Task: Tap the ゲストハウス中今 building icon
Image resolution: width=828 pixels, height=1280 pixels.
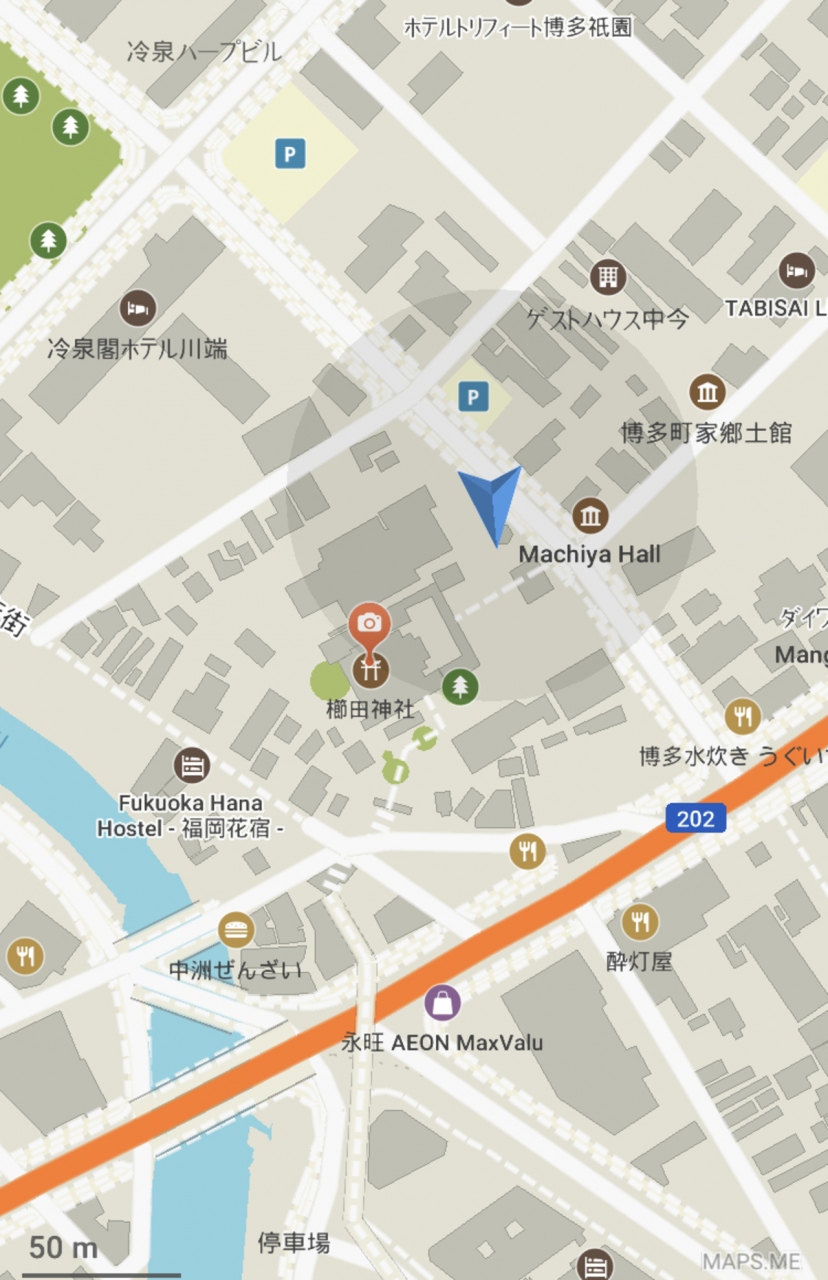Action: pos(607,276)
